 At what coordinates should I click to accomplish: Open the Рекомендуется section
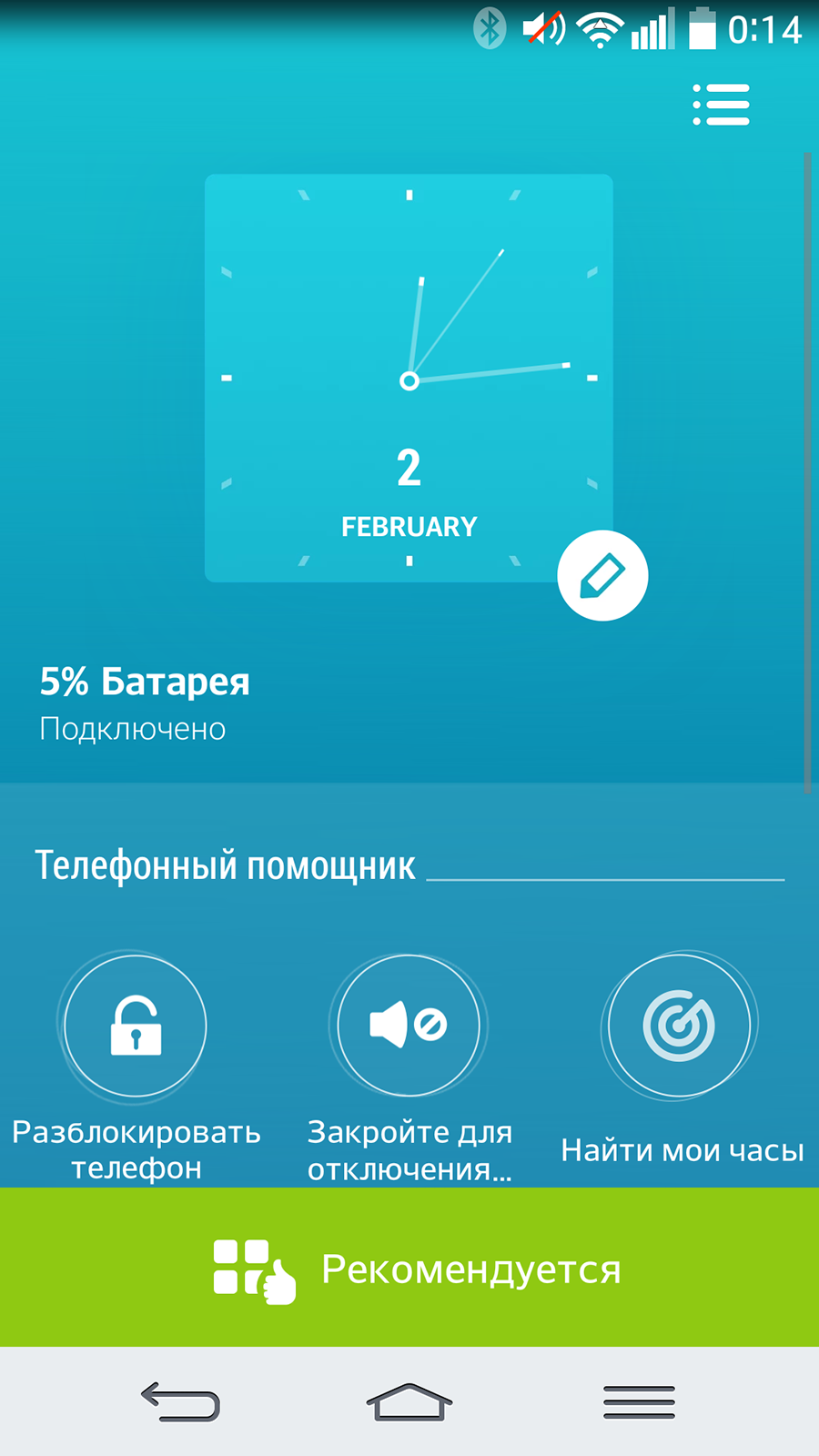click(x=409, y=1268)
